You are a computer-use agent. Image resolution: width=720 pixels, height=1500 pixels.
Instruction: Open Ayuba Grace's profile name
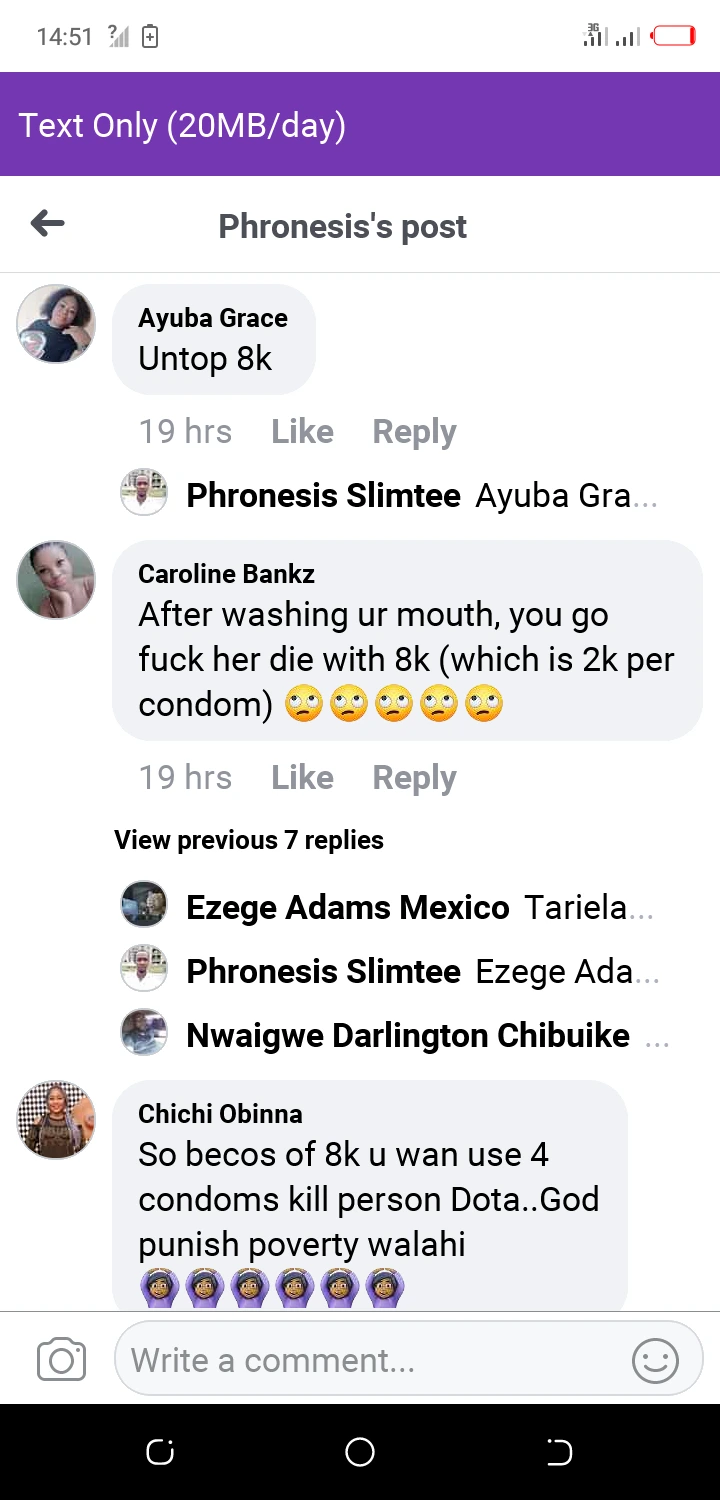(213, 318)
